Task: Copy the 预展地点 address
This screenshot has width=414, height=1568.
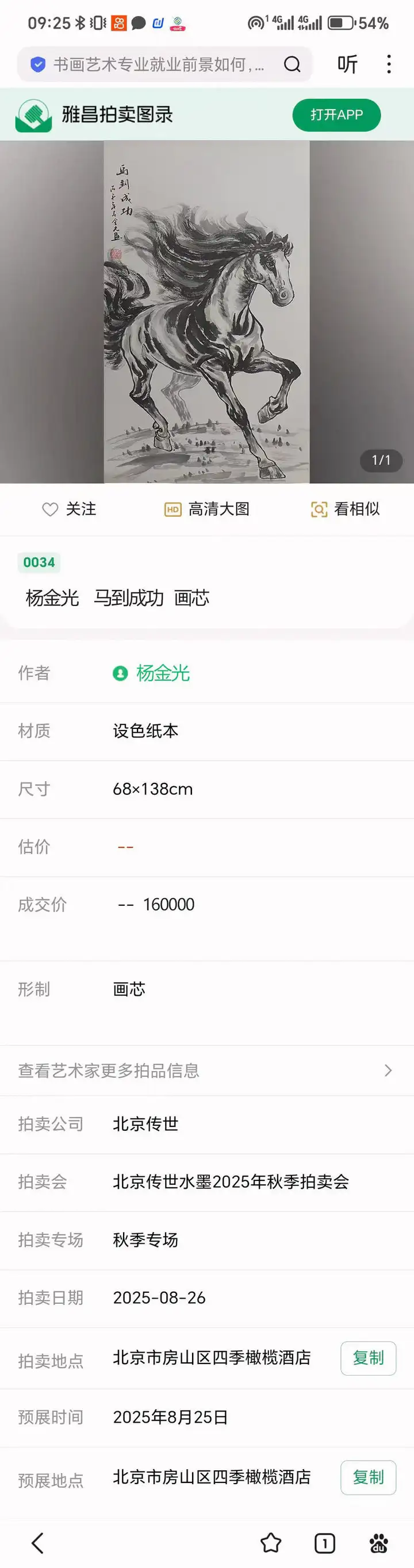Action: pyautogui.click(x=367, y=1477)
